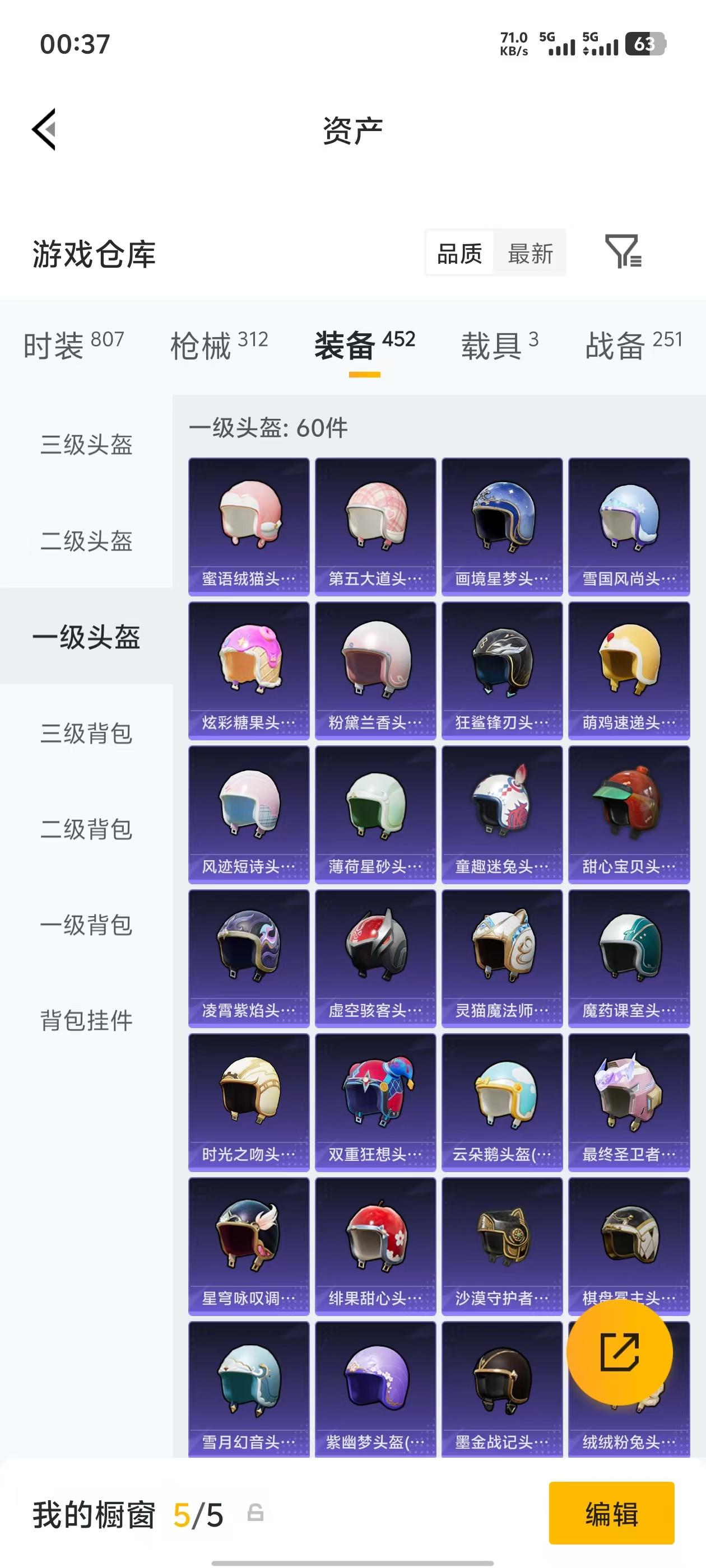Check the battery indicator showing 63

[x=646, y=43]
